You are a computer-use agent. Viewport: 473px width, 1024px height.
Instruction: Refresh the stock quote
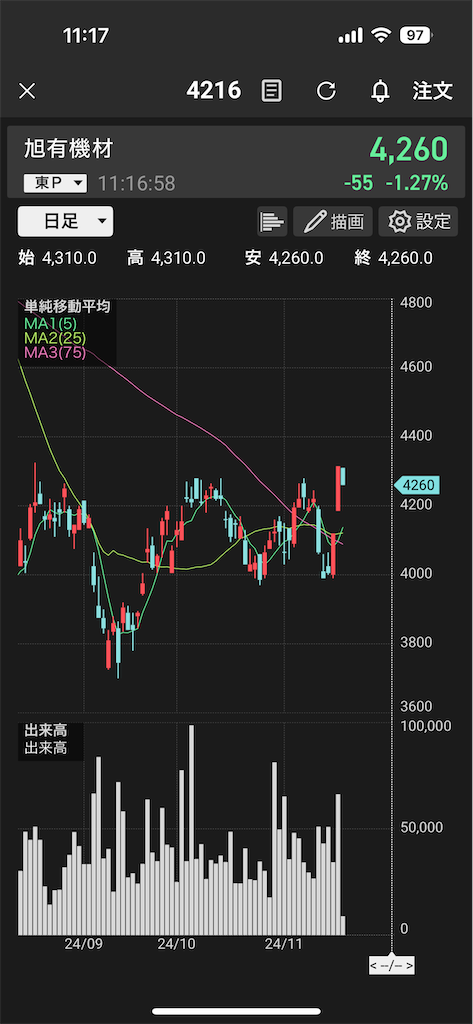point(326,91)
